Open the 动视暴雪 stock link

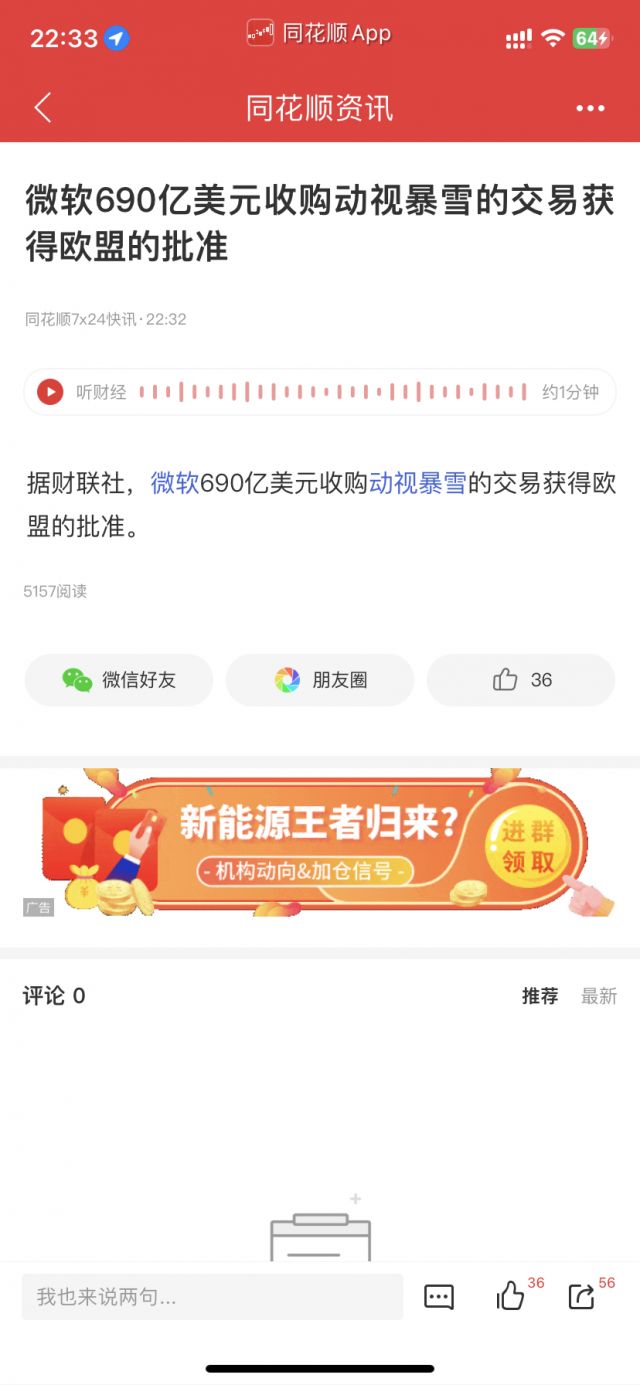click(x=418, y=484)
